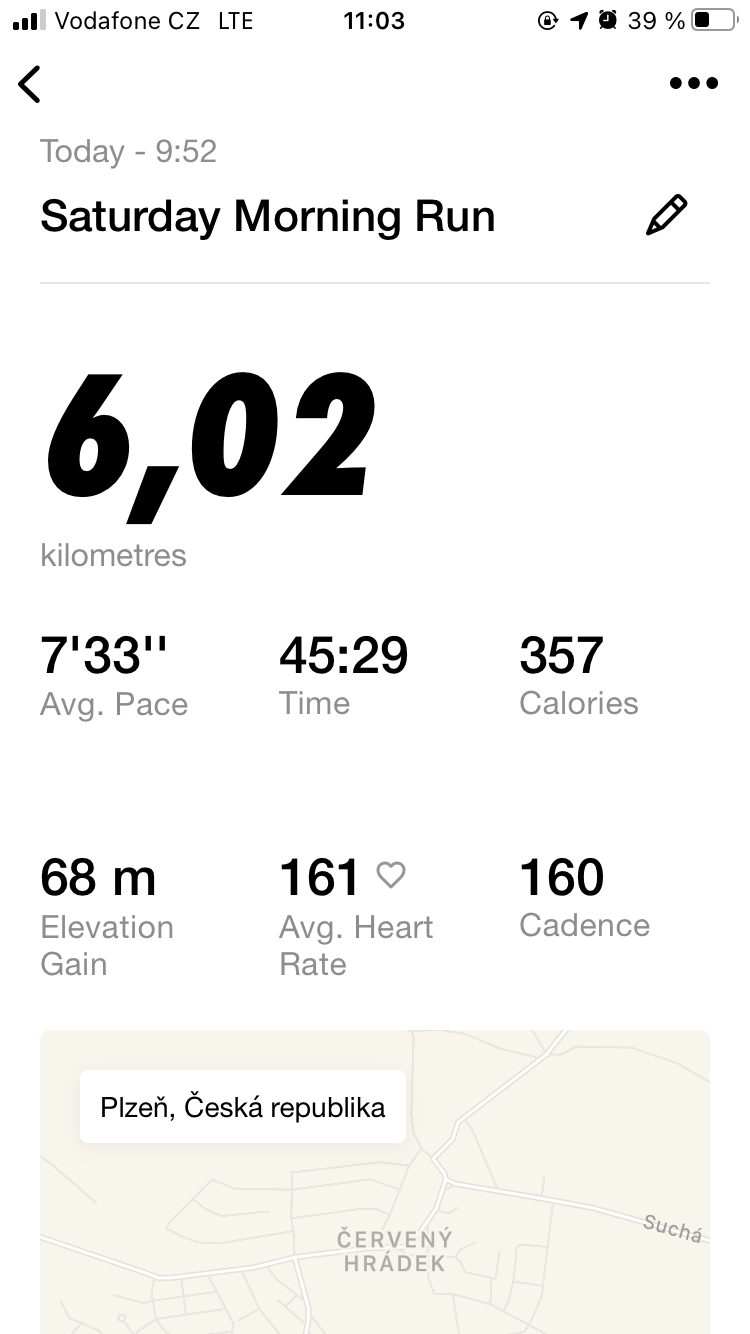Open the three-dot overflow menu

pyautogui.click(x=694, y=84)
